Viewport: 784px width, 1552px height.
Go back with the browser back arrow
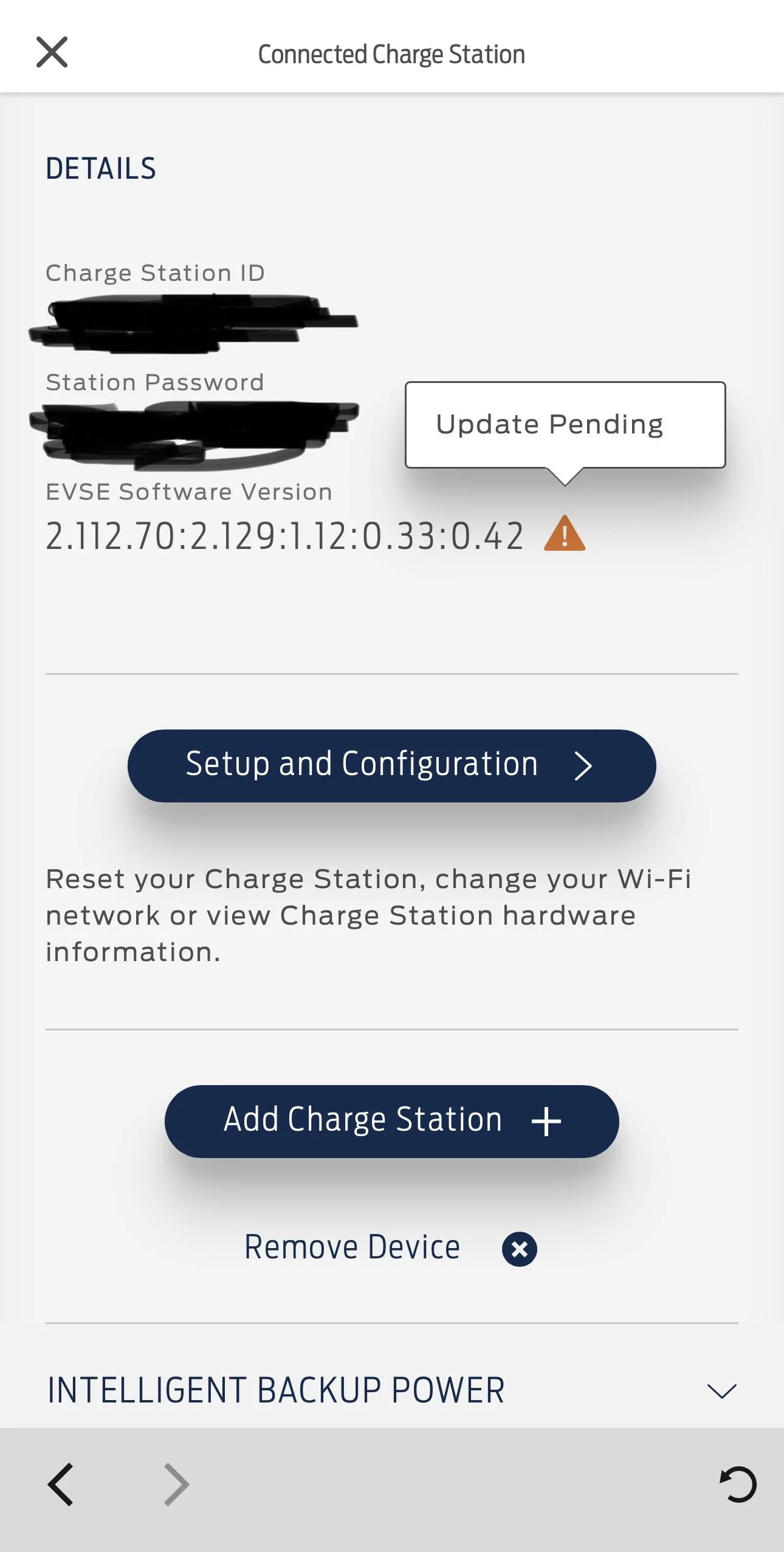(x=61, y=1484)
